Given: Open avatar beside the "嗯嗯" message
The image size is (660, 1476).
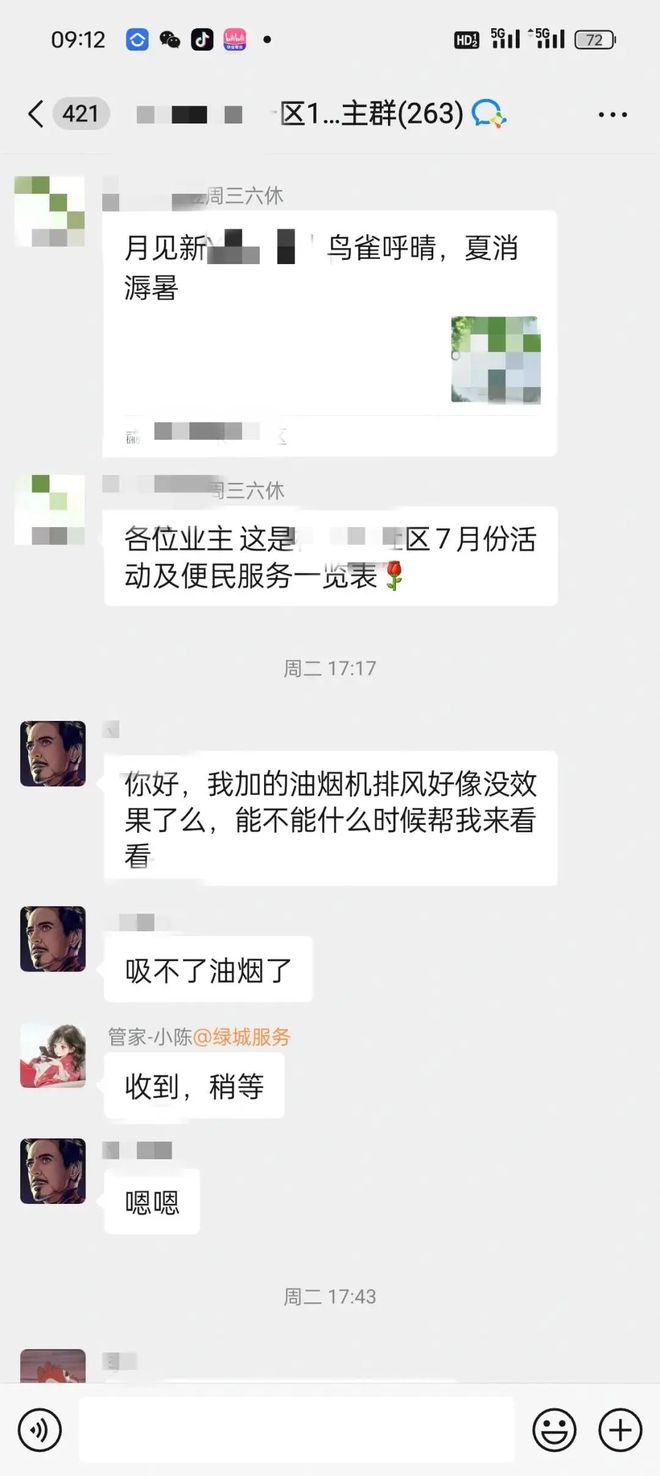Looking at the screenshot, I should 53,1171.
